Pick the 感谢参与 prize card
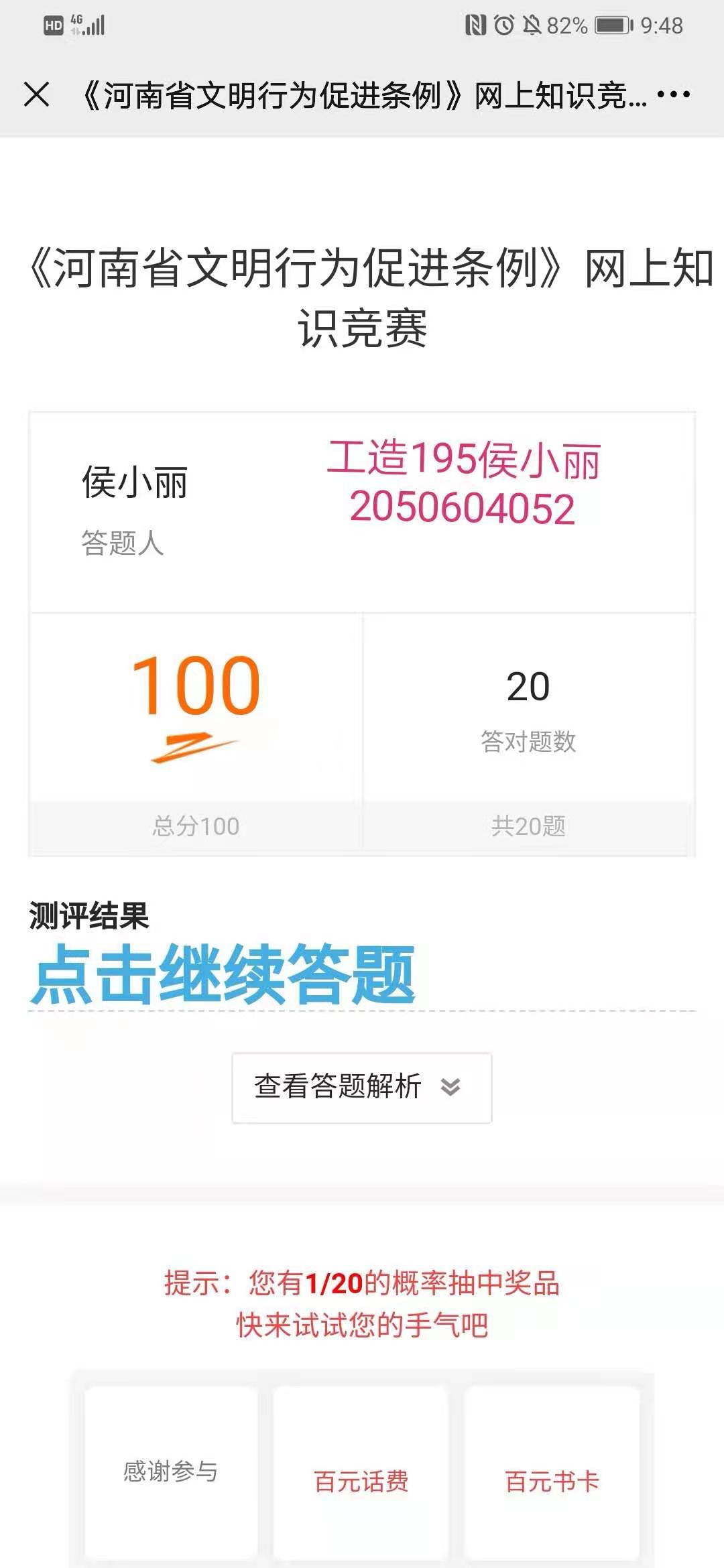 (171, 1472)
